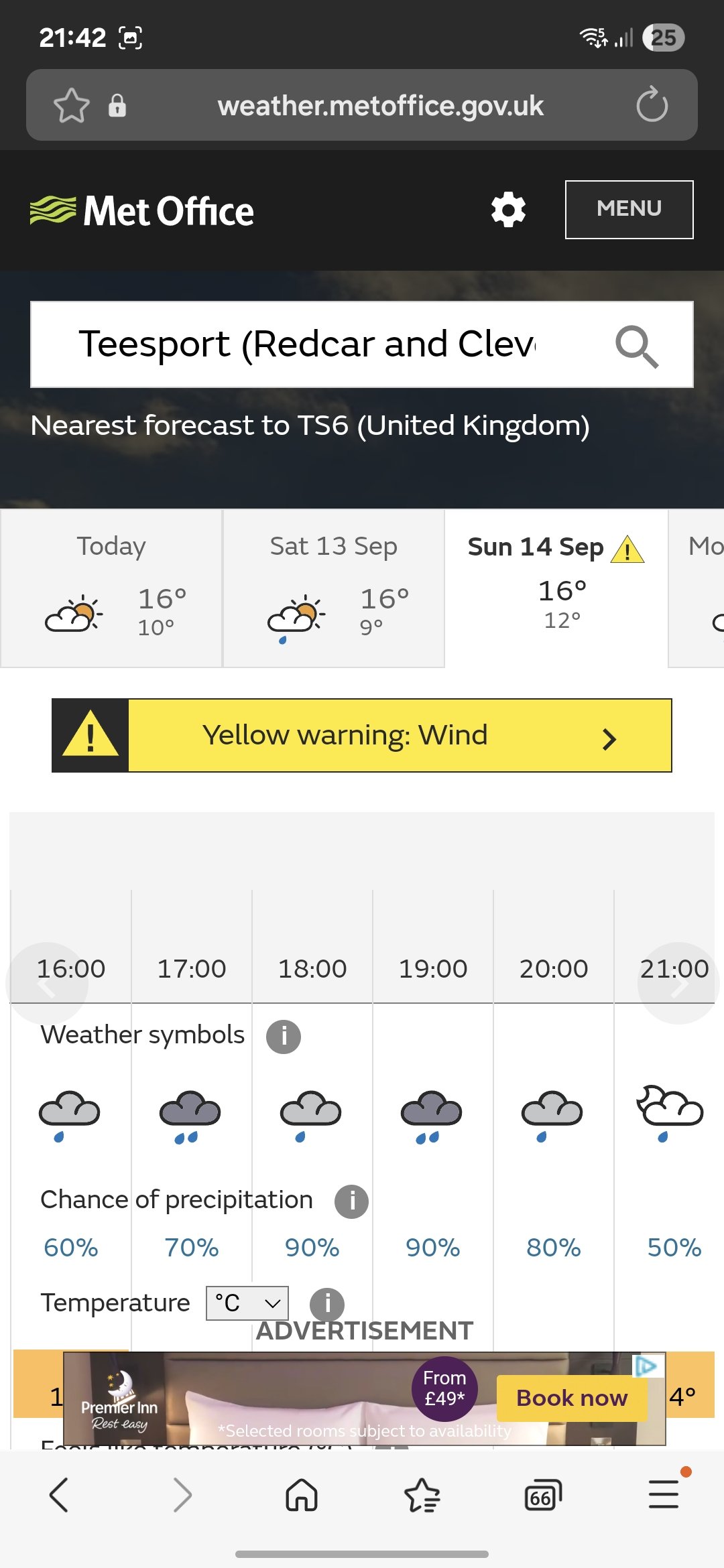Show later hours with the right arrow

678,983
